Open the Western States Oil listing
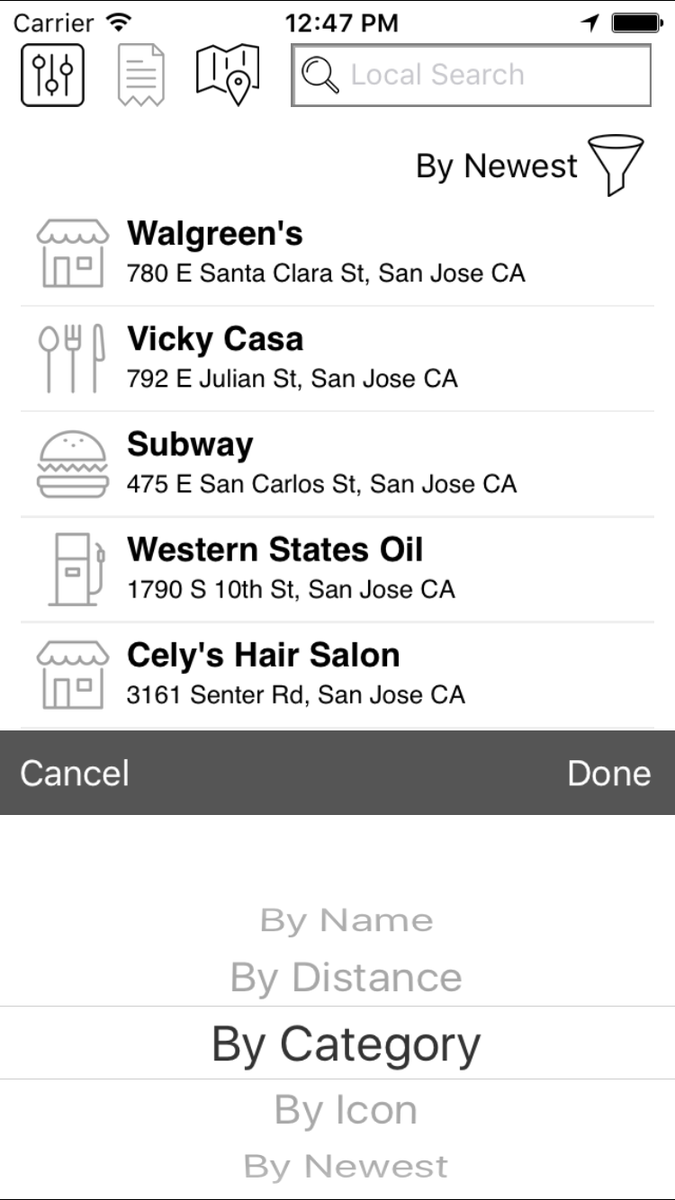This screenshot has height=1200, width=675. [337, 569]
